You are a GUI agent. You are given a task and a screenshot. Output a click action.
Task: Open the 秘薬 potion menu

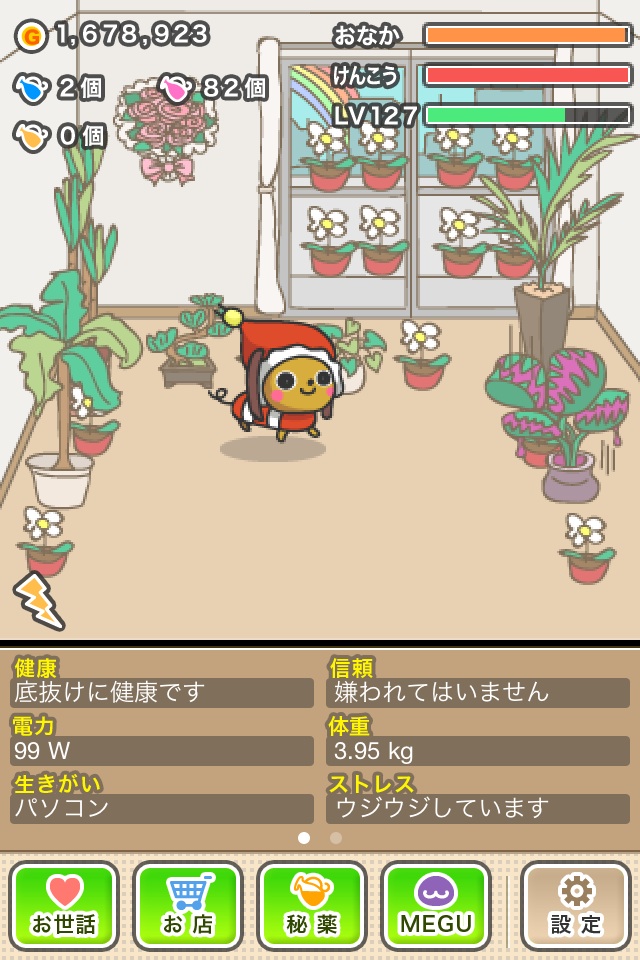[x=312, y=905]
